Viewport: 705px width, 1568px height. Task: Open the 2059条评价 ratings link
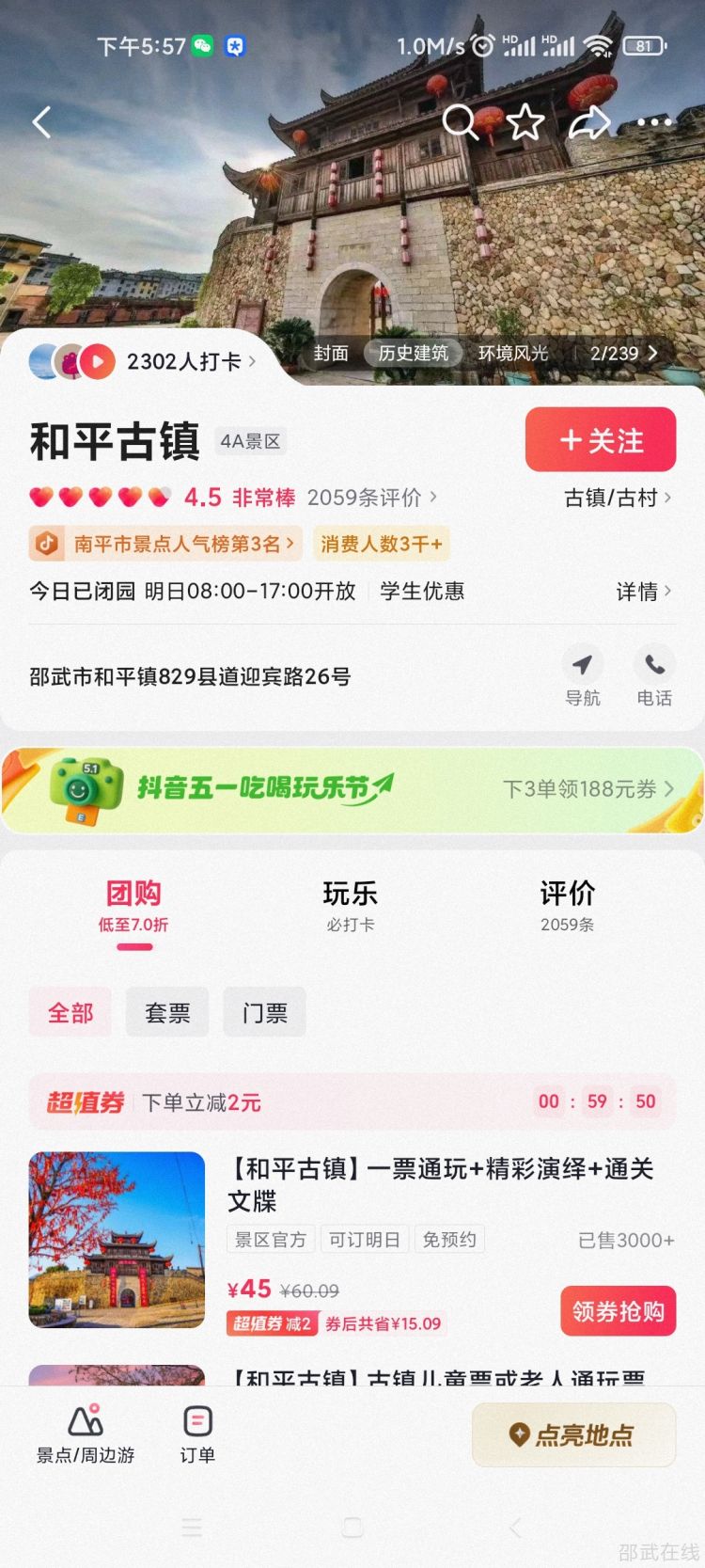371,498
